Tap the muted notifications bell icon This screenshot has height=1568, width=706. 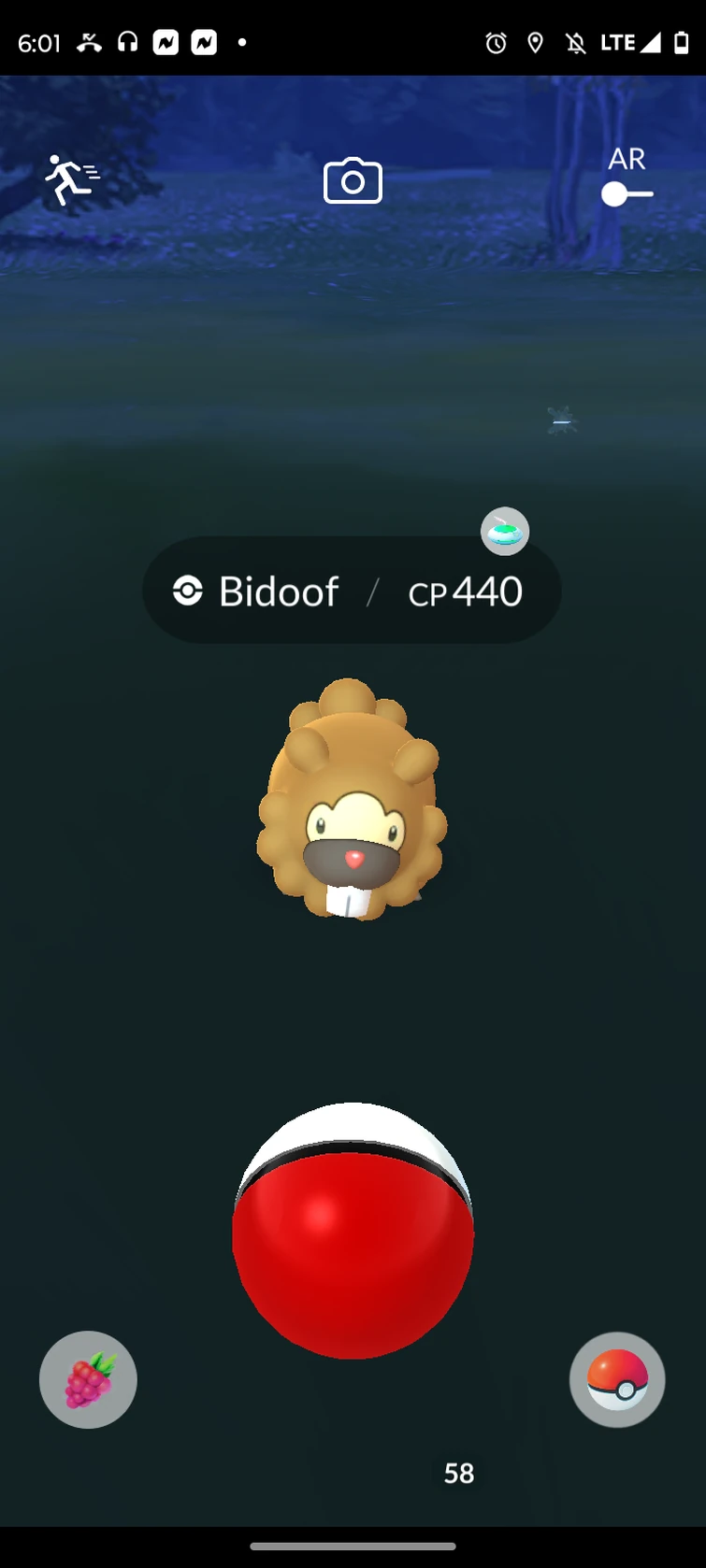click(x=575, y=43)
